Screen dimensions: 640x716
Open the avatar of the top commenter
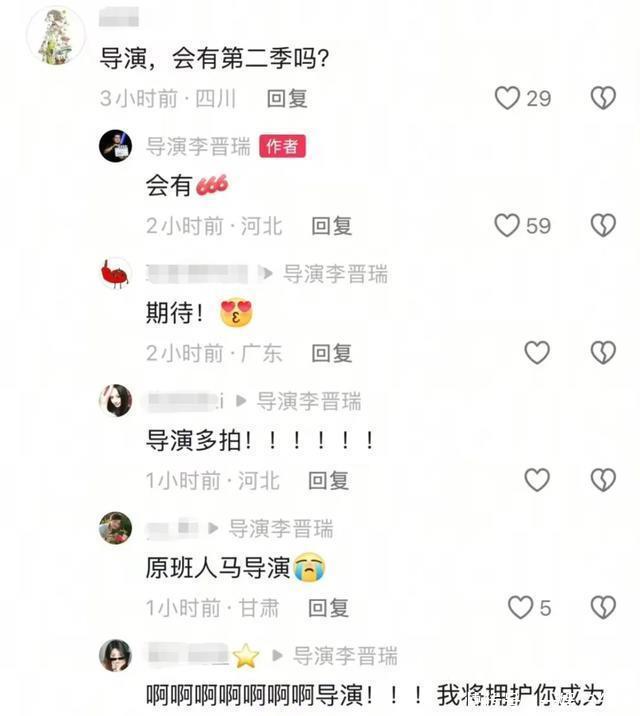pyautogui.click(x=54, y=35)
